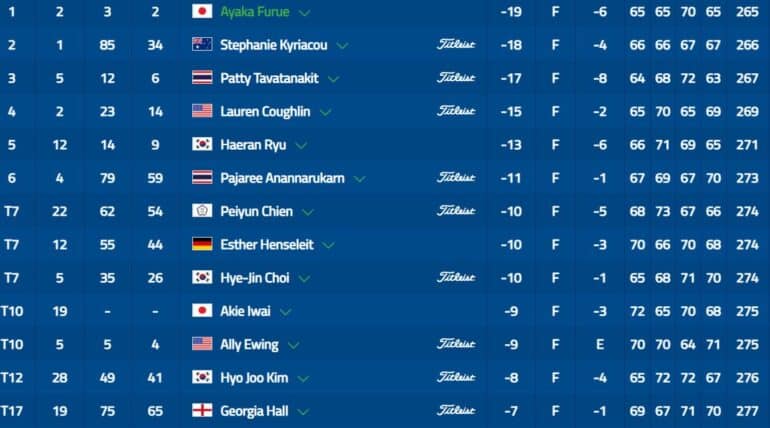Viewport: 770px width, 428px height.
Task: Open Patty Tavatanakit's round details
Action: click(333, 79)
